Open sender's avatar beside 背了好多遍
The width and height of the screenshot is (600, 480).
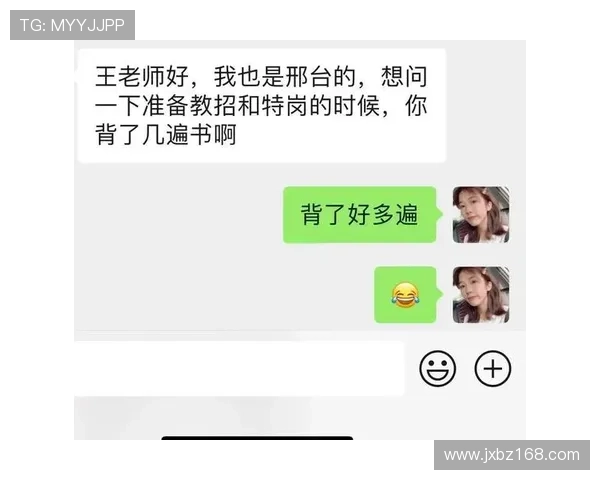pos(481,214)
